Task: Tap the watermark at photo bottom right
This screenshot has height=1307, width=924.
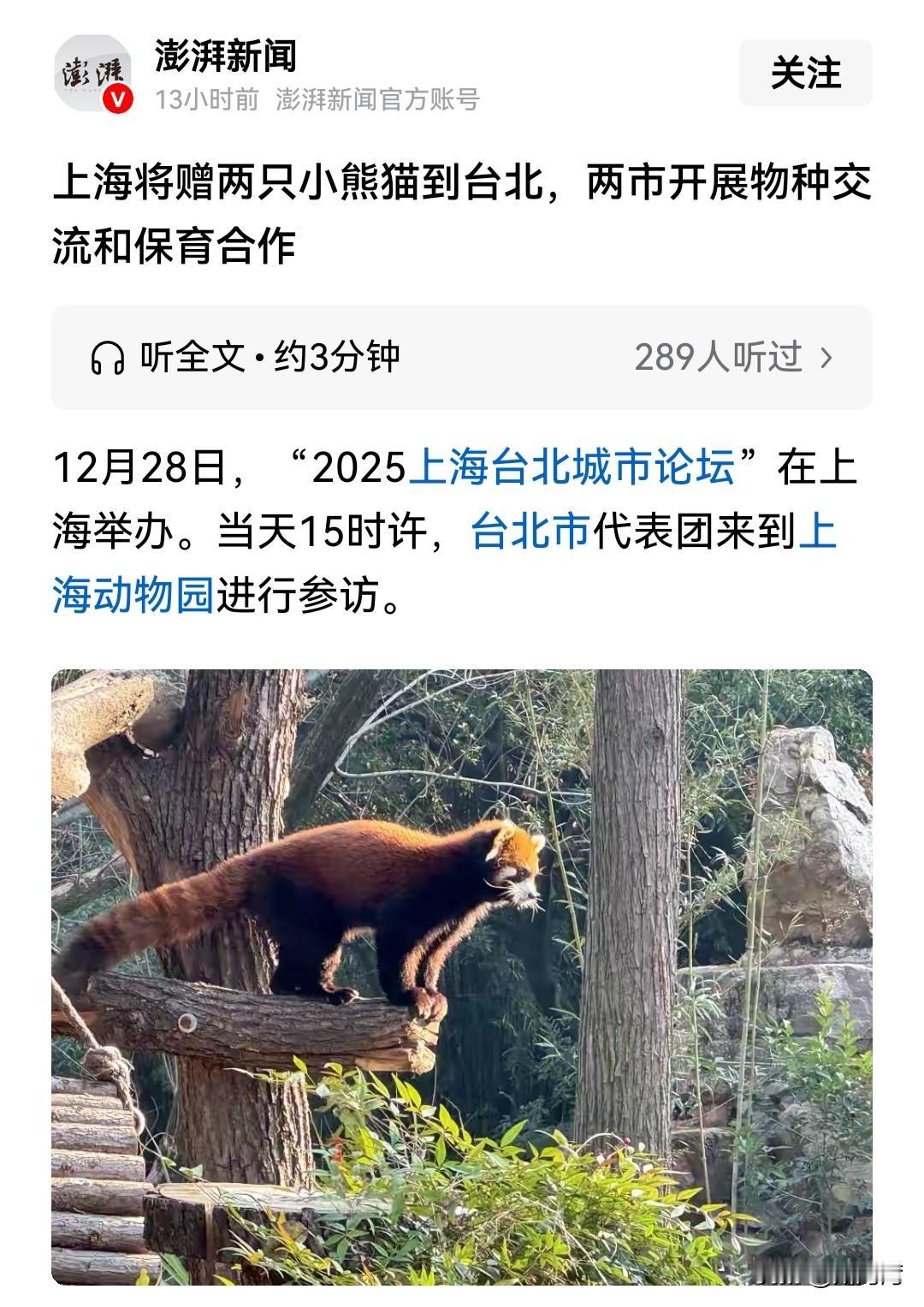Action: pos(834,1275)
